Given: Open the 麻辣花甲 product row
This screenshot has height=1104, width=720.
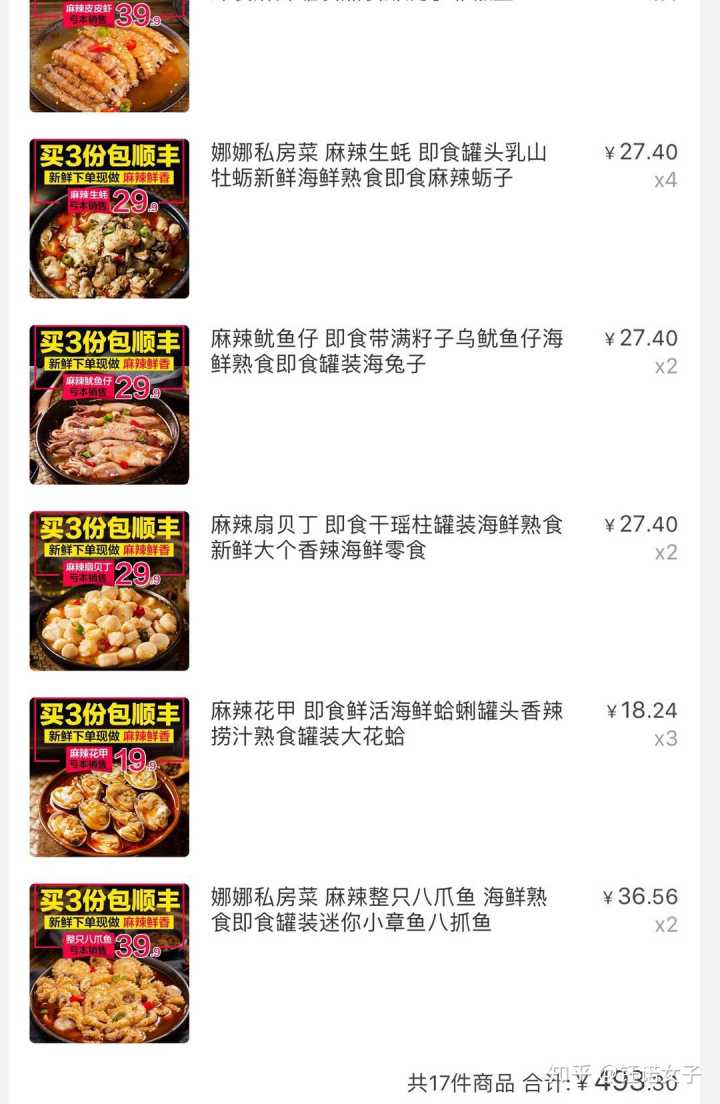Looking at the screenshot, I should point(386,723).
